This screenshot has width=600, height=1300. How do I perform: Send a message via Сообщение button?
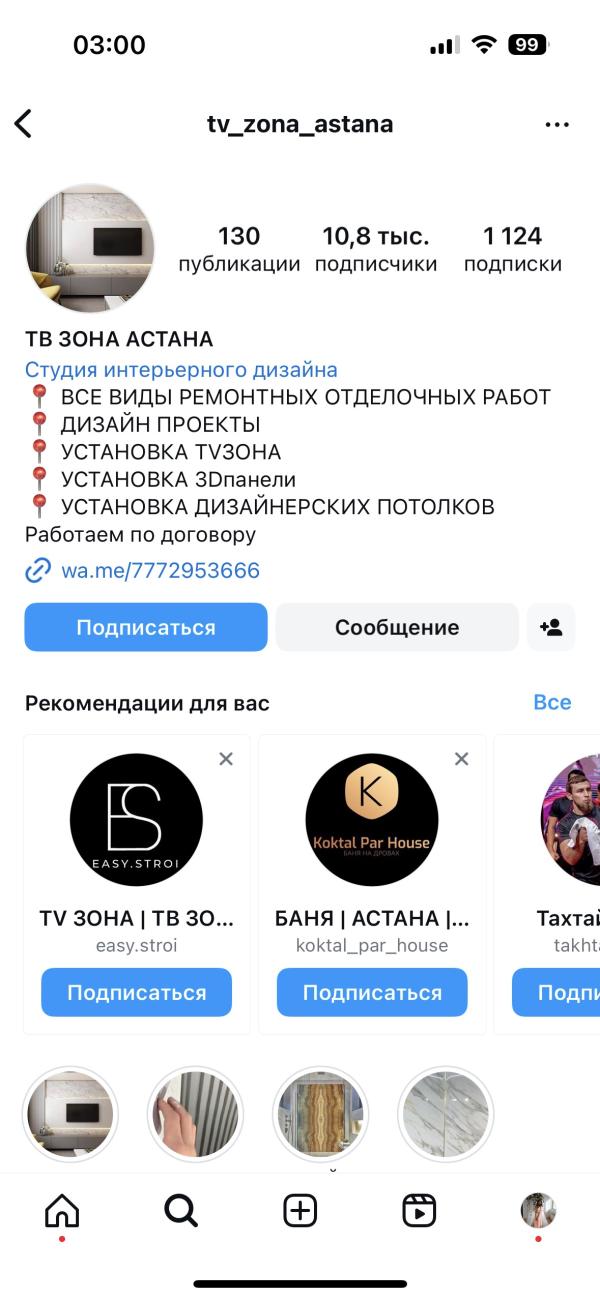click(397, 627)
